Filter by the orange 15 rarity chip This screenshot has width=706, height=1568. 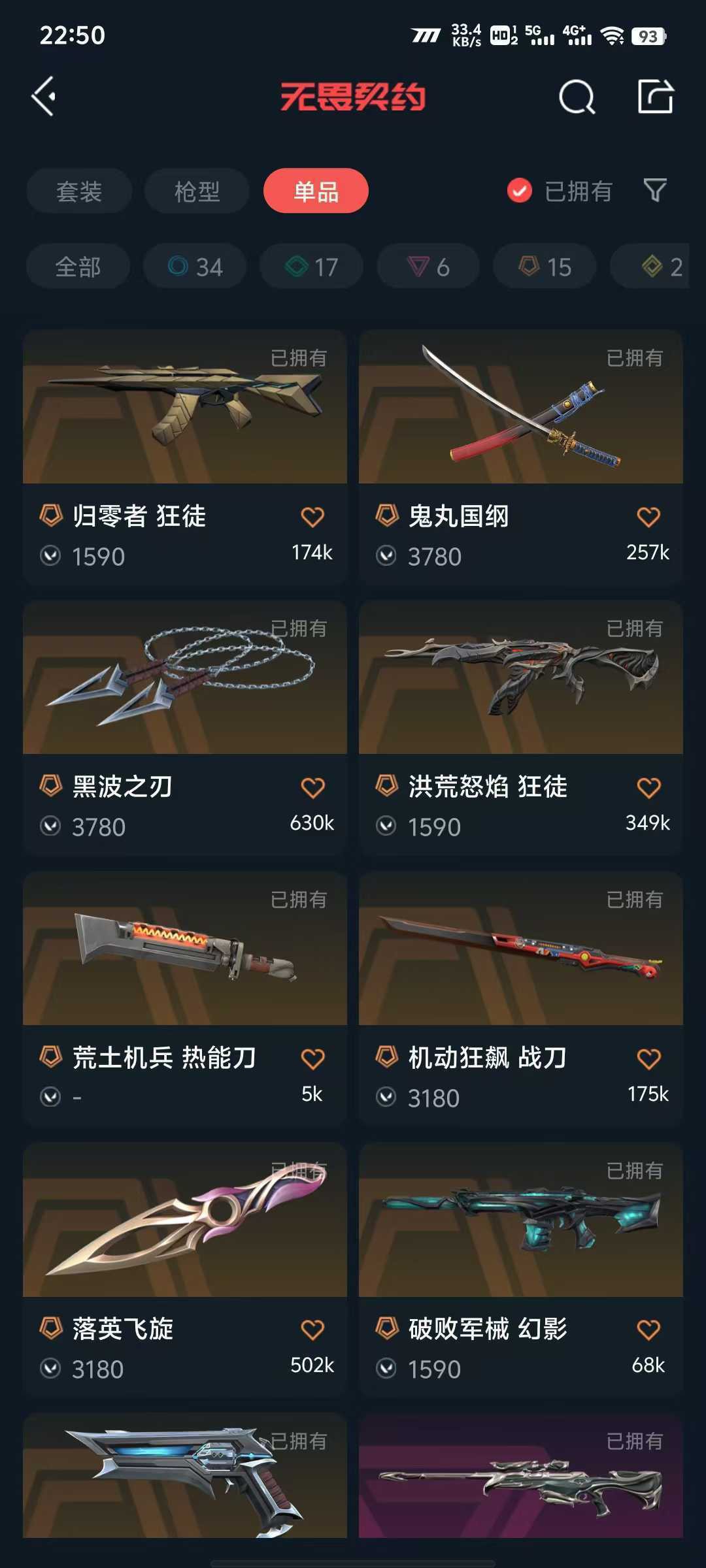click(545, 267)
